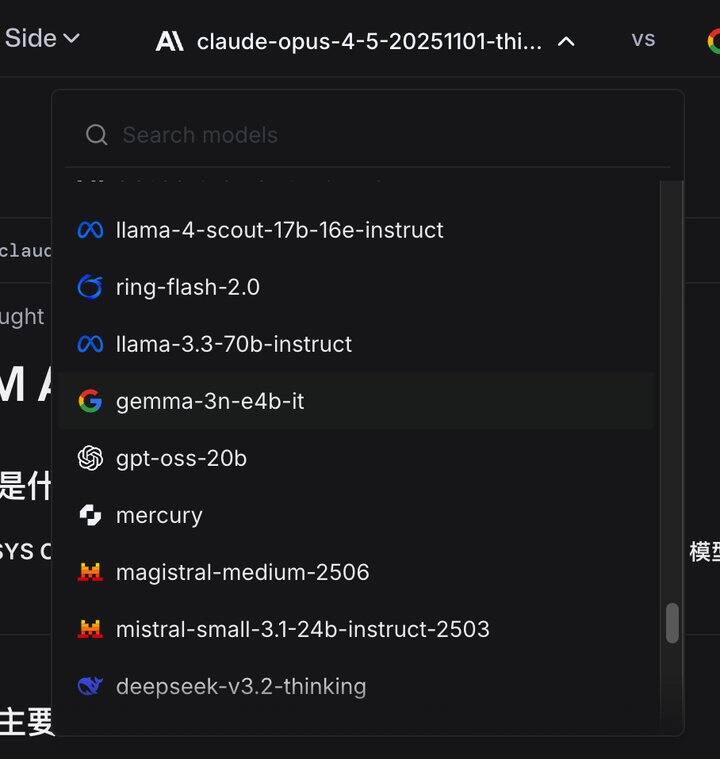
Task: Select llama-3.3-70b-instruct model
Action: 233,344
